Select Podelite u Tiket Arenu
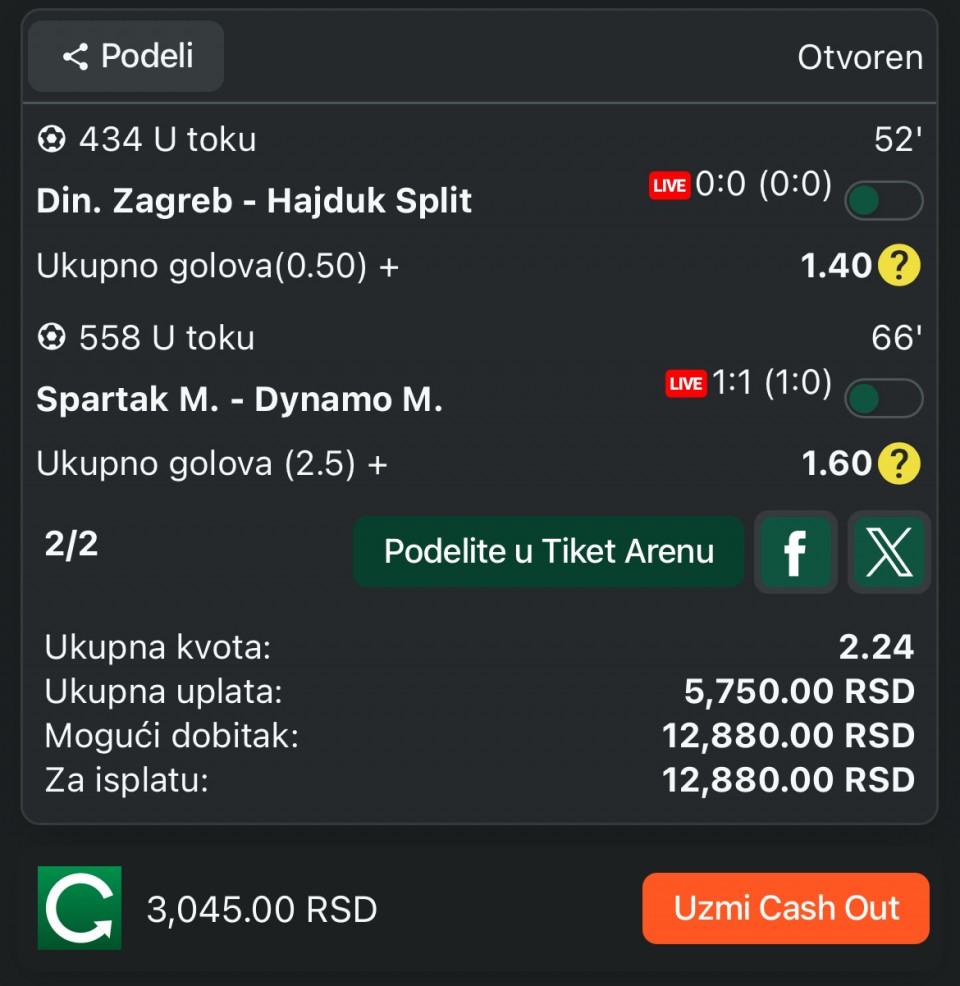The image size is (960, 986). [x=548, y=552]
